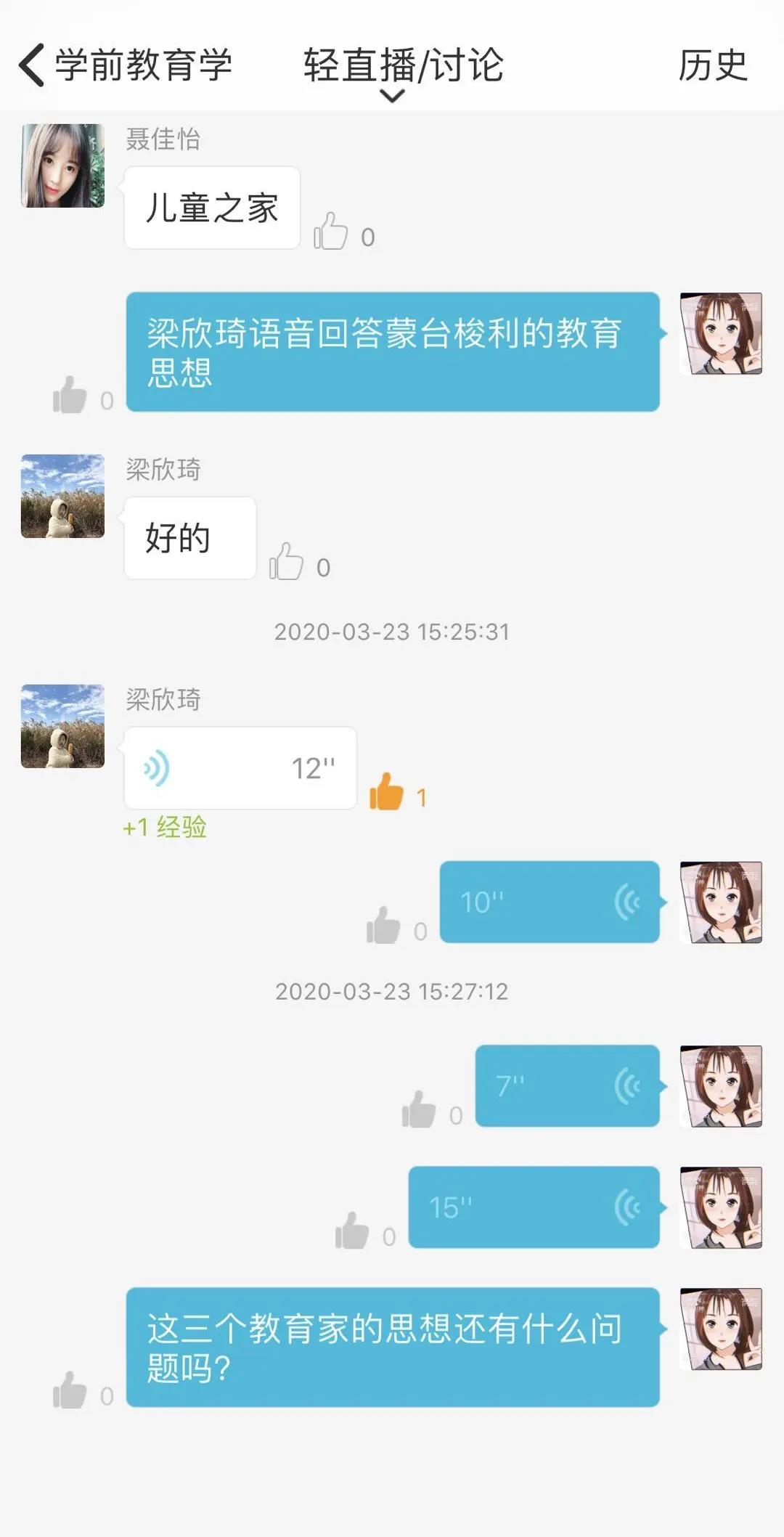Open 历史 page
Viewport: 784px width, 1537px height.
click(x=712, y=65)
